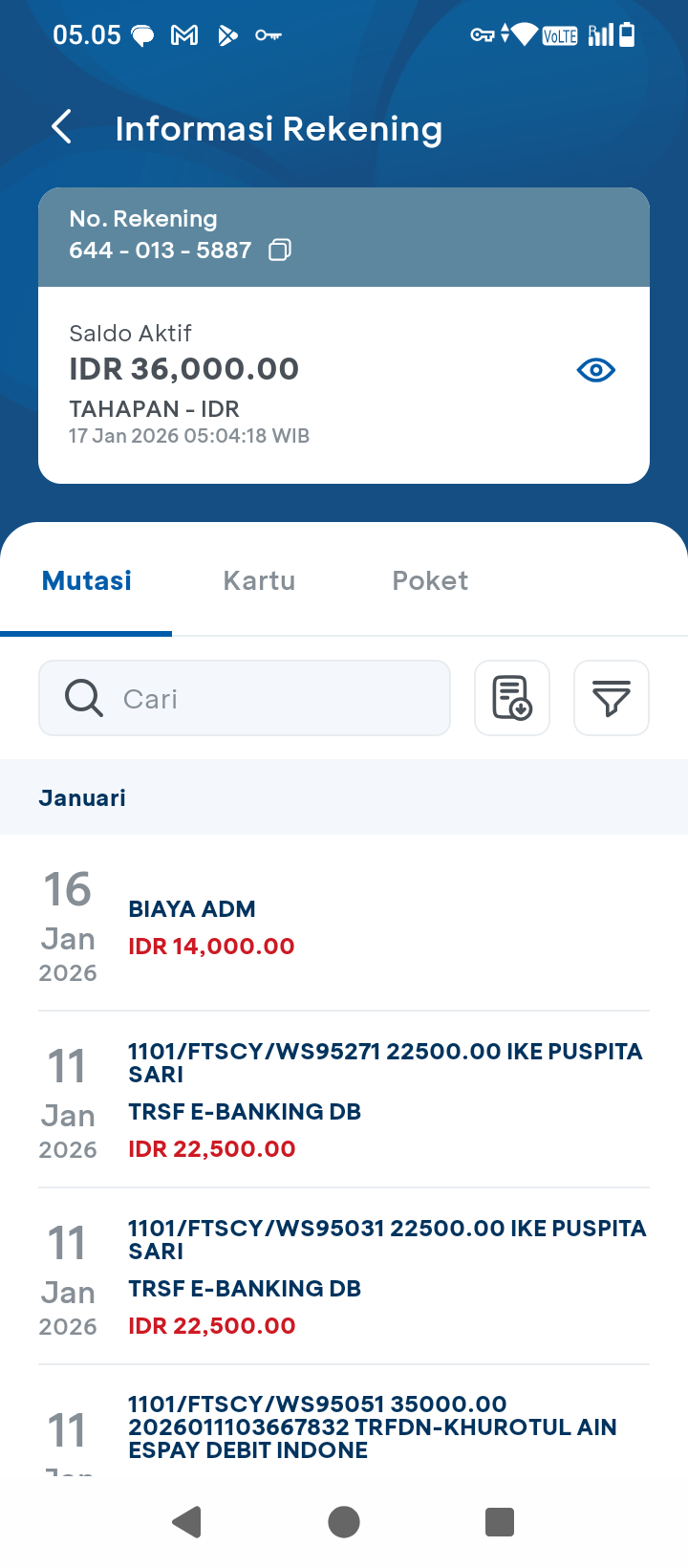Hide the Saldo Aktif balance
688x1568 pixels.
[595, 370]
